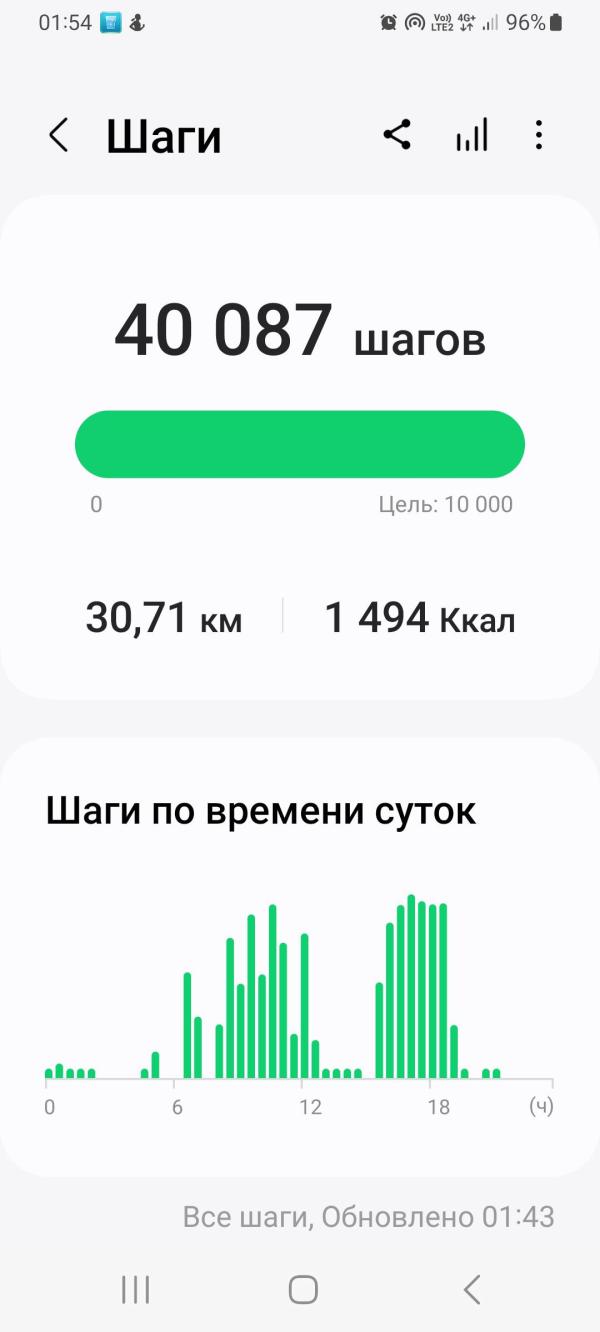Open the step statistics chart icon
The image size is (600, 1332).
[x=472, y=135]
